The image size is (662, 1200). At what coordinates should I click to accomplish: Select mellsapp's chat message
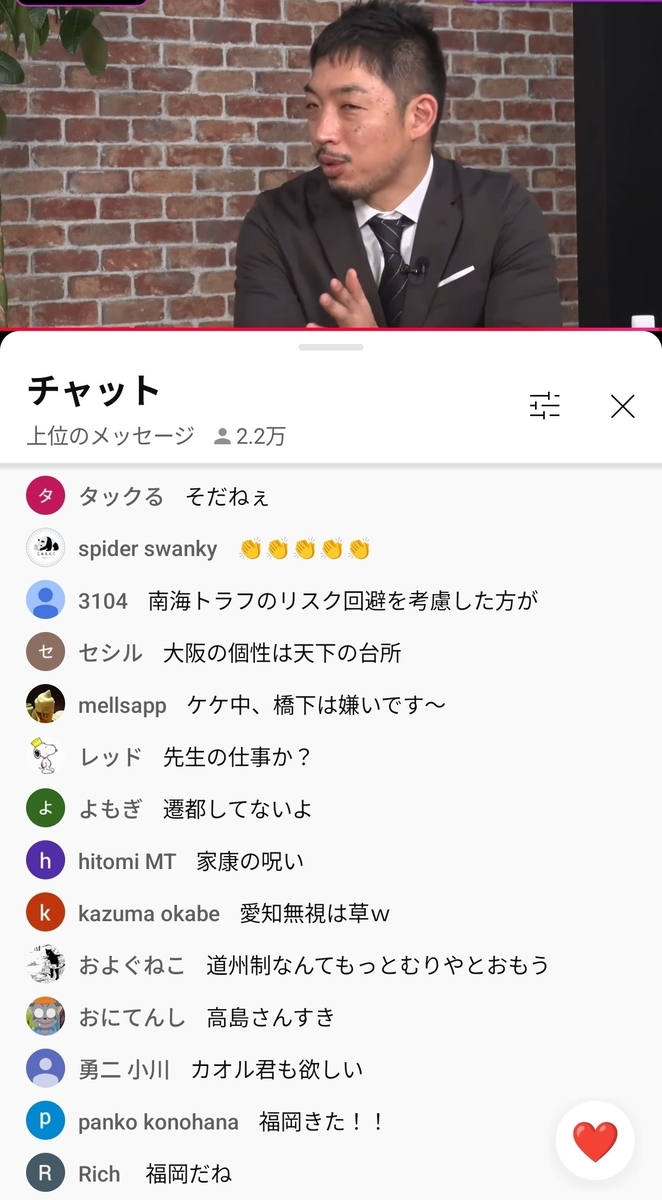click(331, 705)
